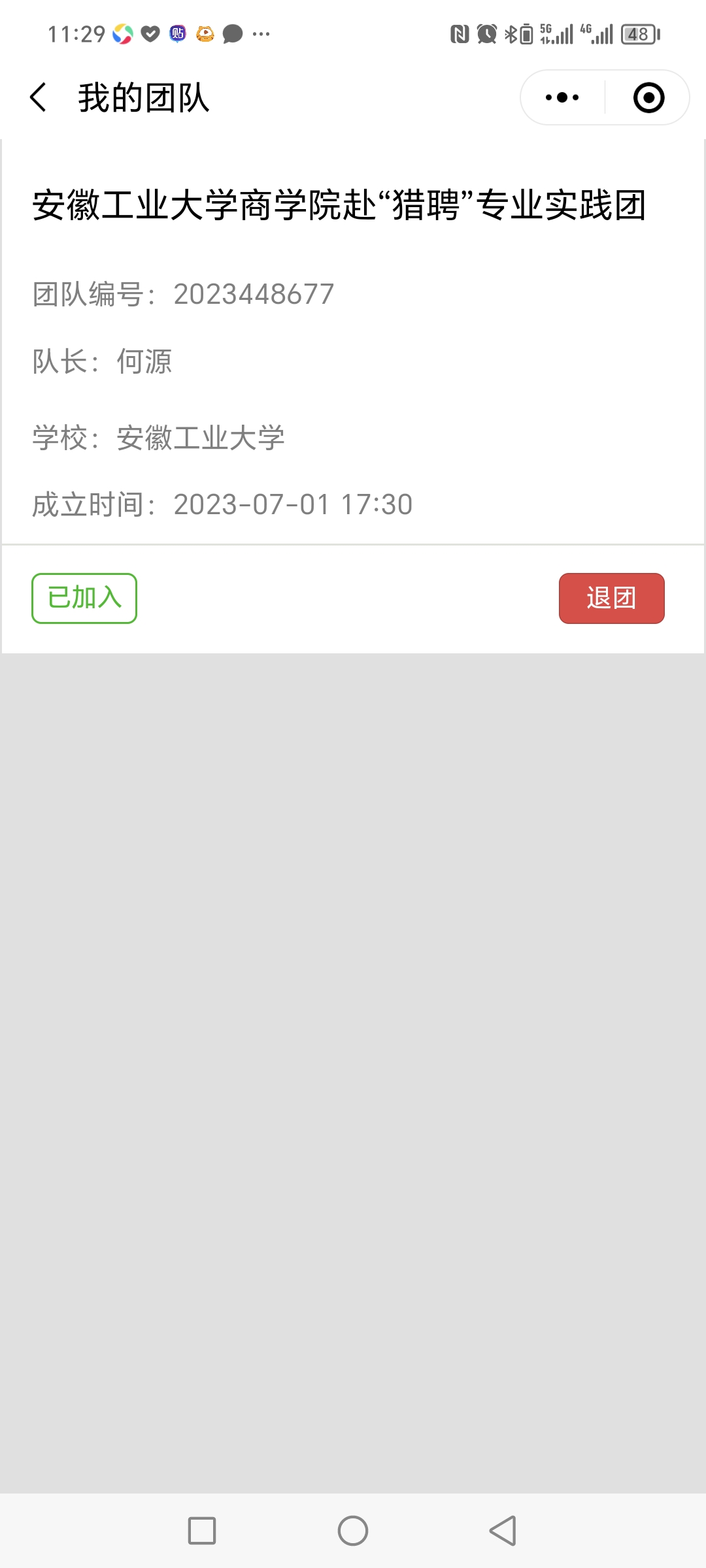Go to the phone home screen
The image size is (706, 1568).
click(353, 1531)
